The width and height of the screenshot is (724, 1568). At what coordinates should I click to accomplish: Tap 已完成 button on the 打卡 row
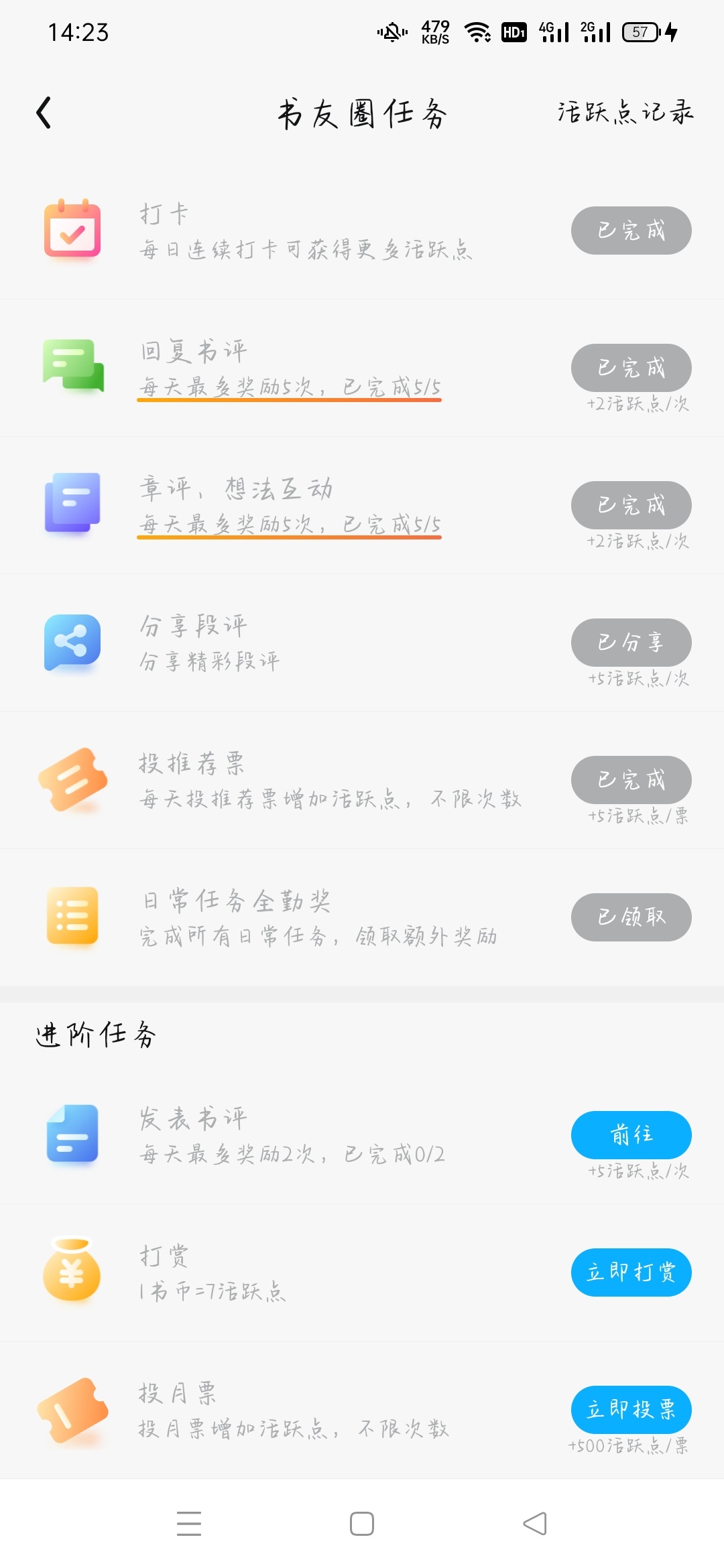pyautogui.click(x=631, y=231)
